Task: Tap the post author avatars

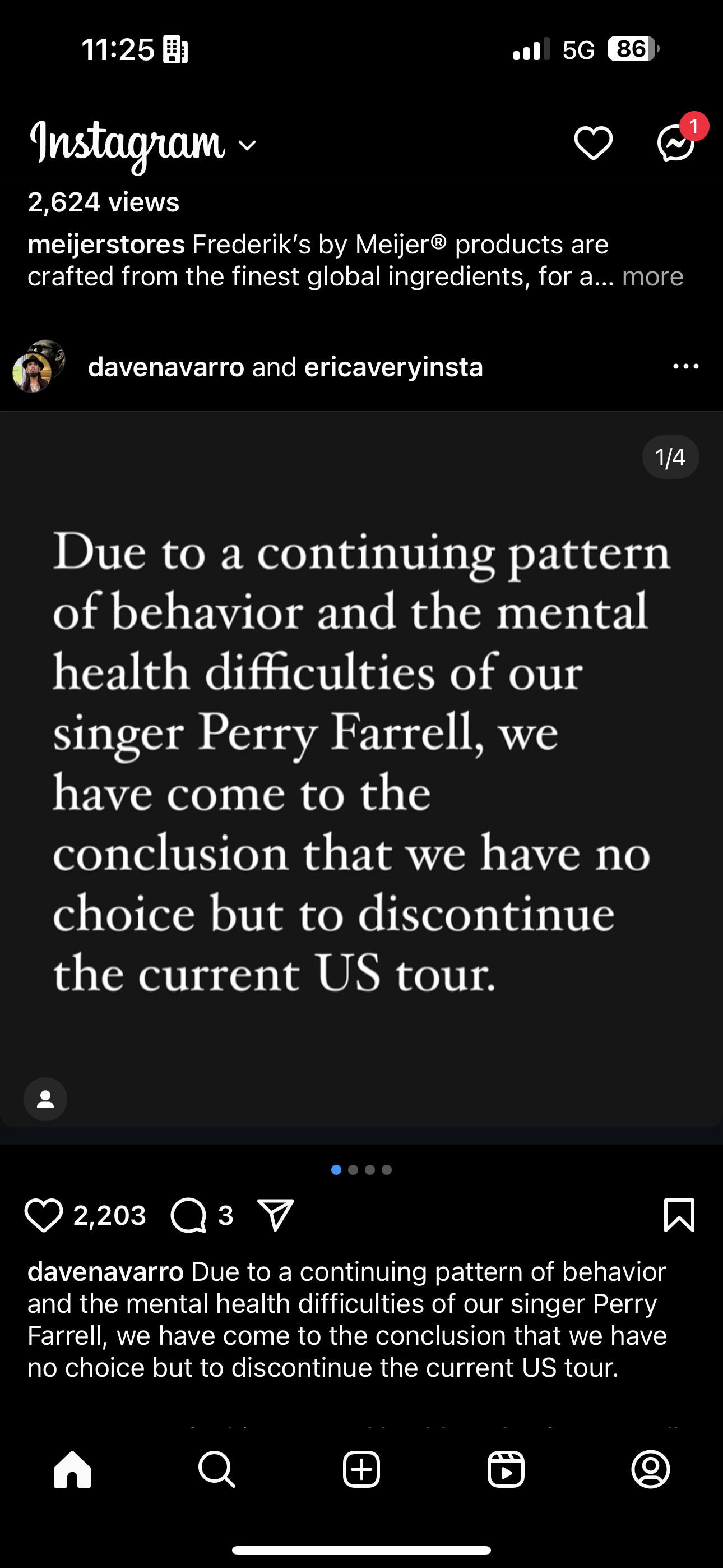Action: (38, 366)
